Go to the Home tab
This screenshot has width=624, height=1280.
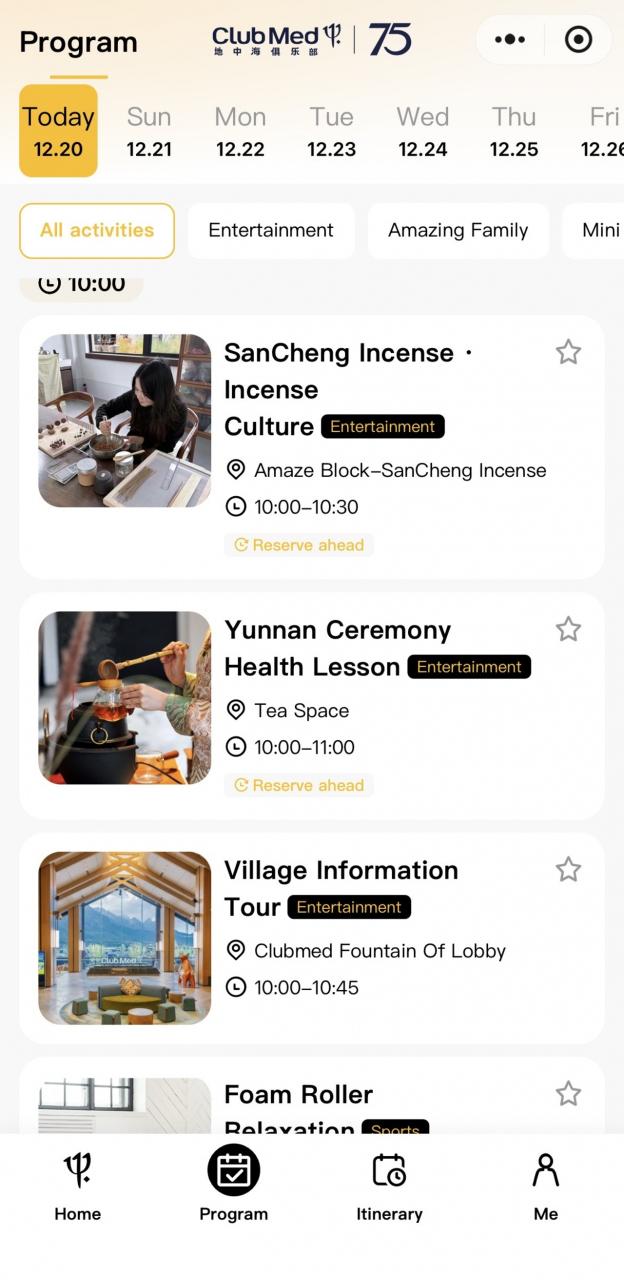(78, 1187)
